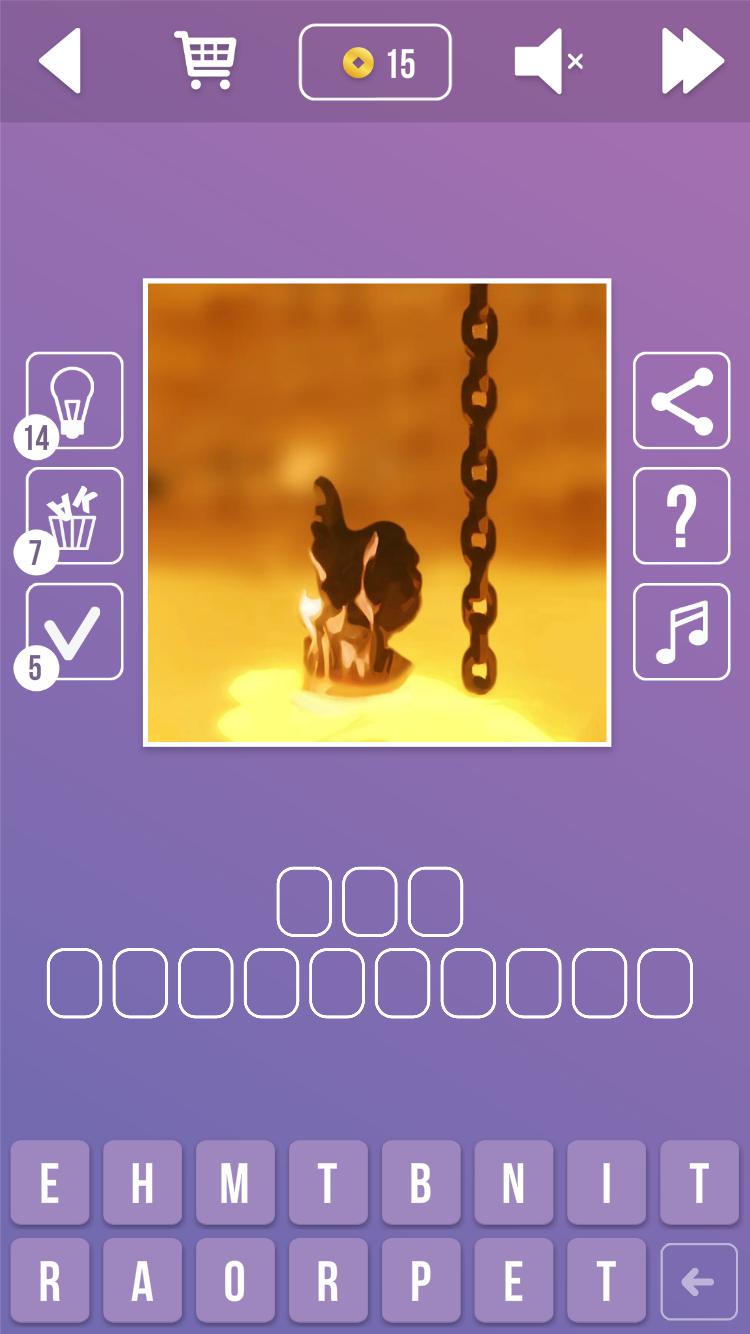The height and width of the screenshot is (1334, 750).
Task: Use the lightbulb hint costing 14
Action: [x=75, y=400]
